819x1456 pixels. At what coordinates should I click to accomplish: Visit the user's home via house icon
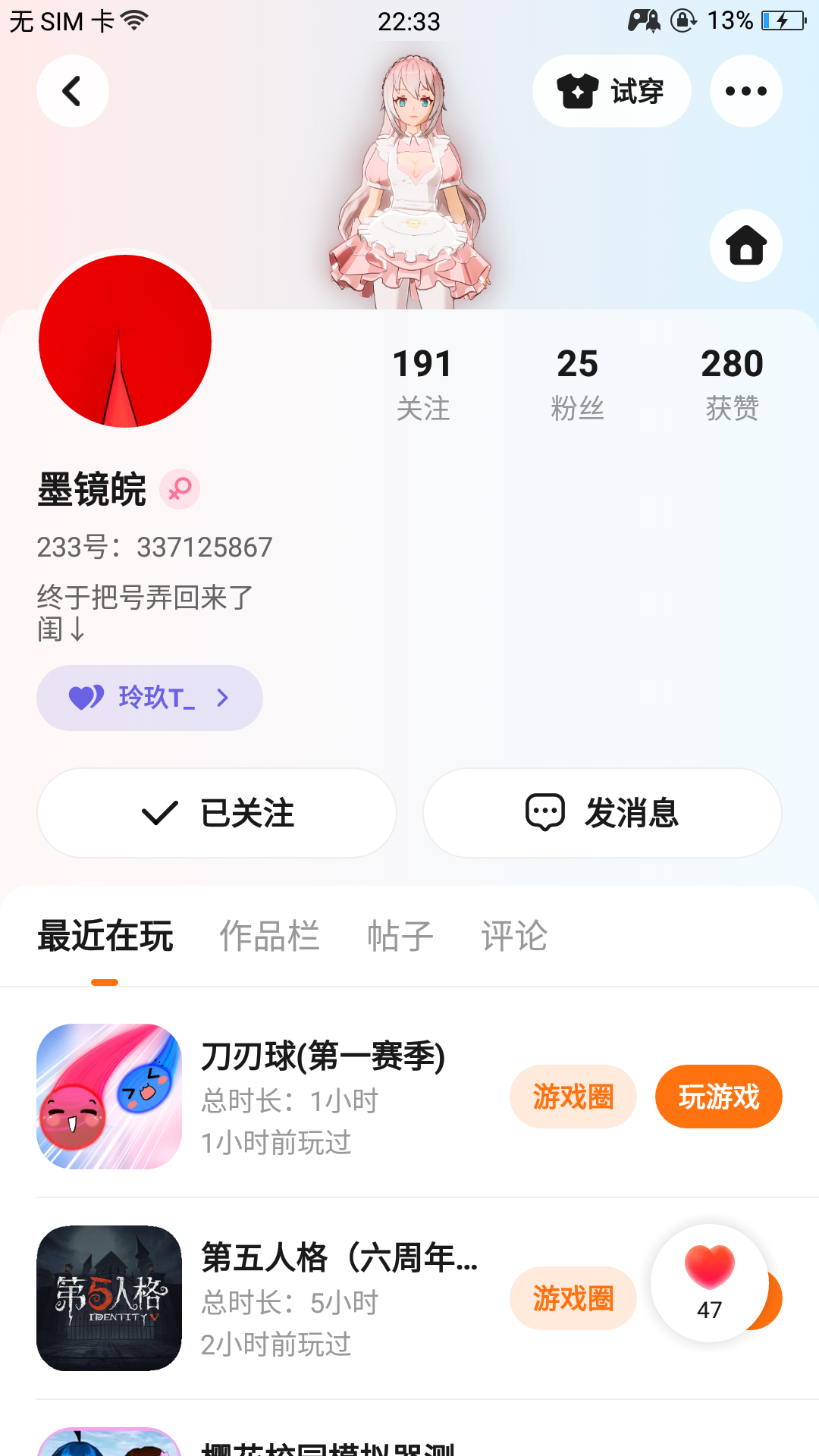[x=745, y=246]
